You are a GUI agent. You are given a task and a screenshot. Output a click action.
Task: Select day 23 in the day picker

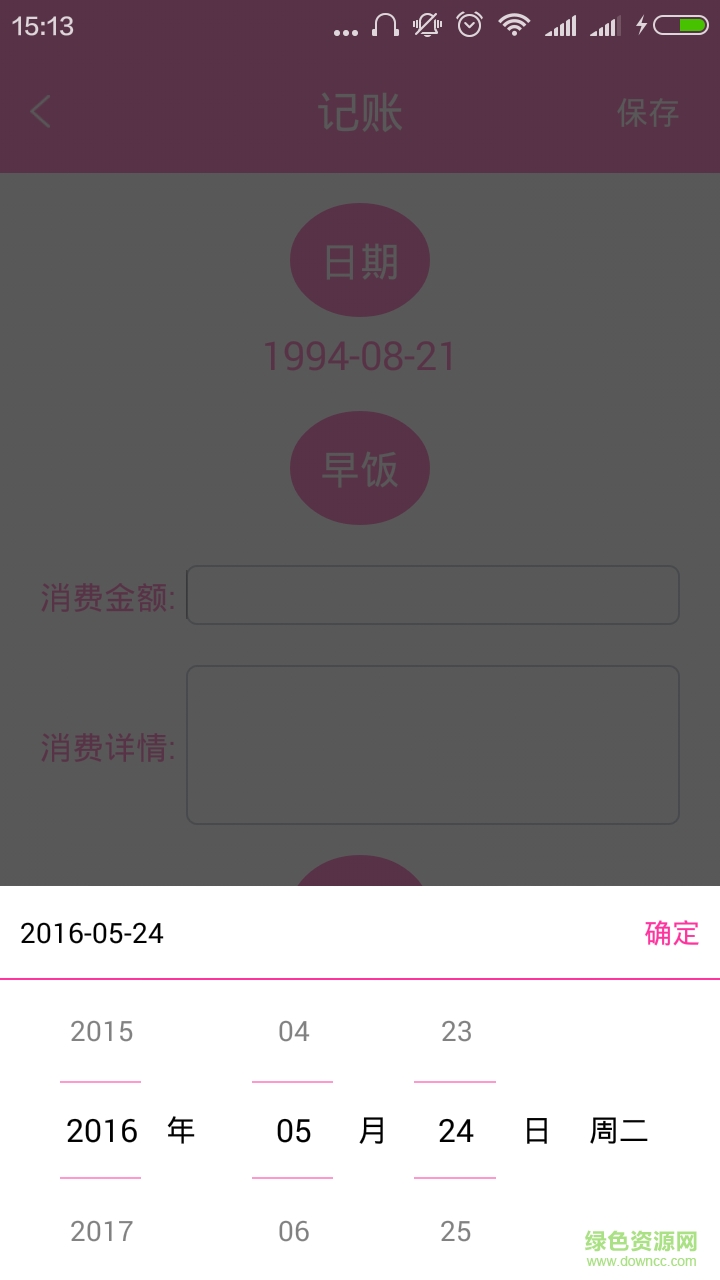[x=455, y=1031]
